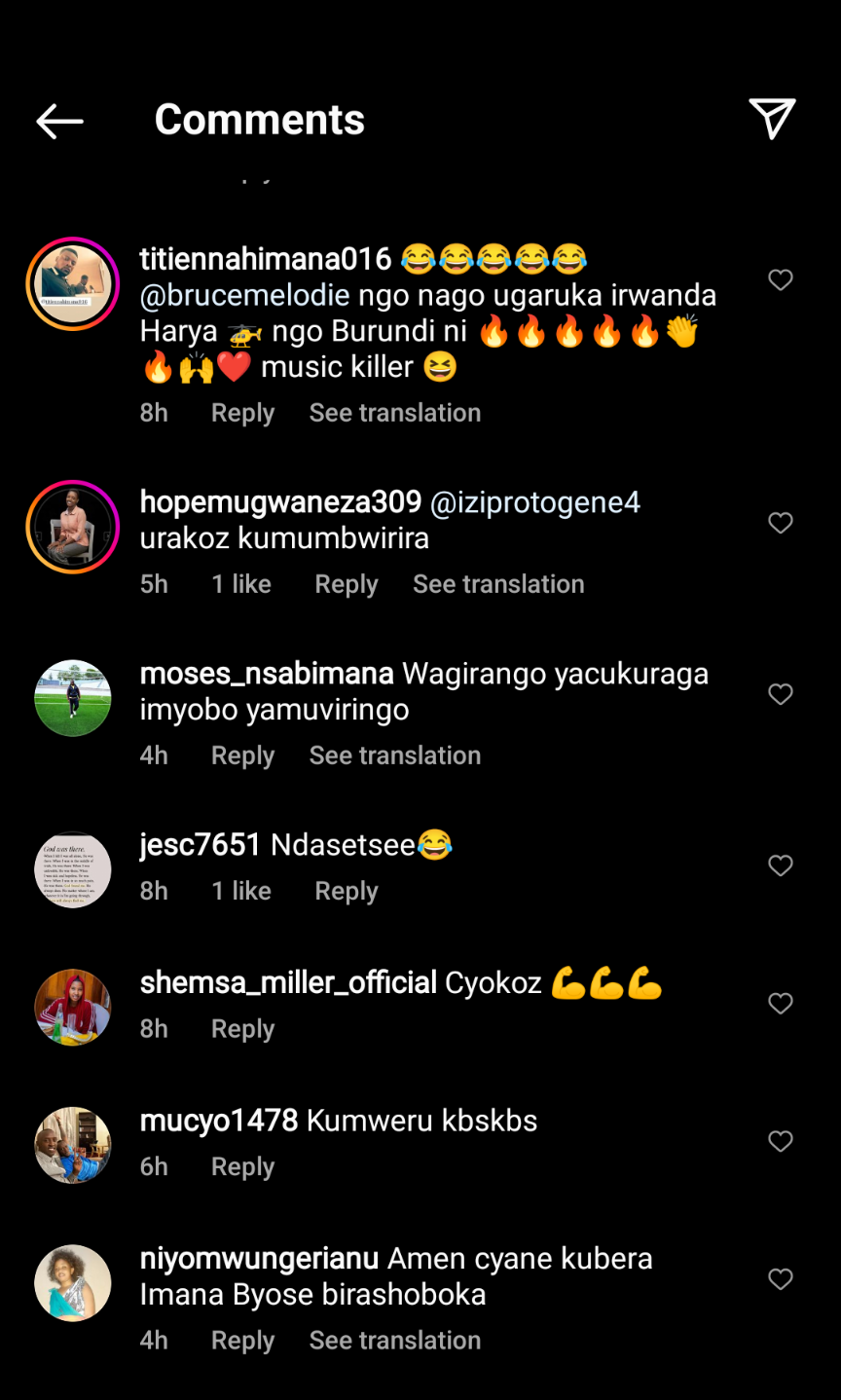See translation of niyomwungerianu's comment
841x1400 pixels.
(x=394, y=1341)
